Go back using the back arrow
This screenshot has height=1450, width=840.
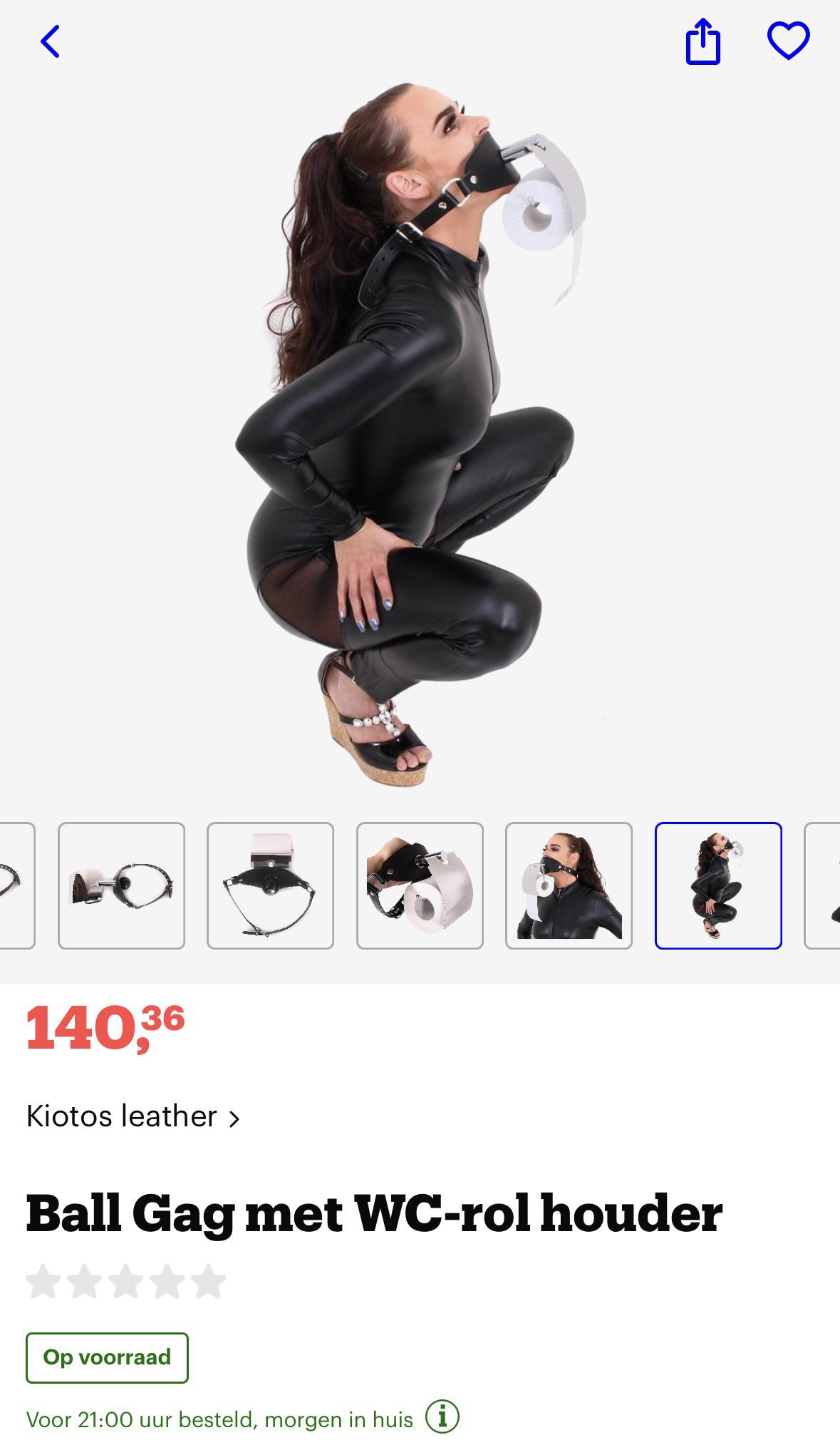pyautogui.click(x=50, y=41)
